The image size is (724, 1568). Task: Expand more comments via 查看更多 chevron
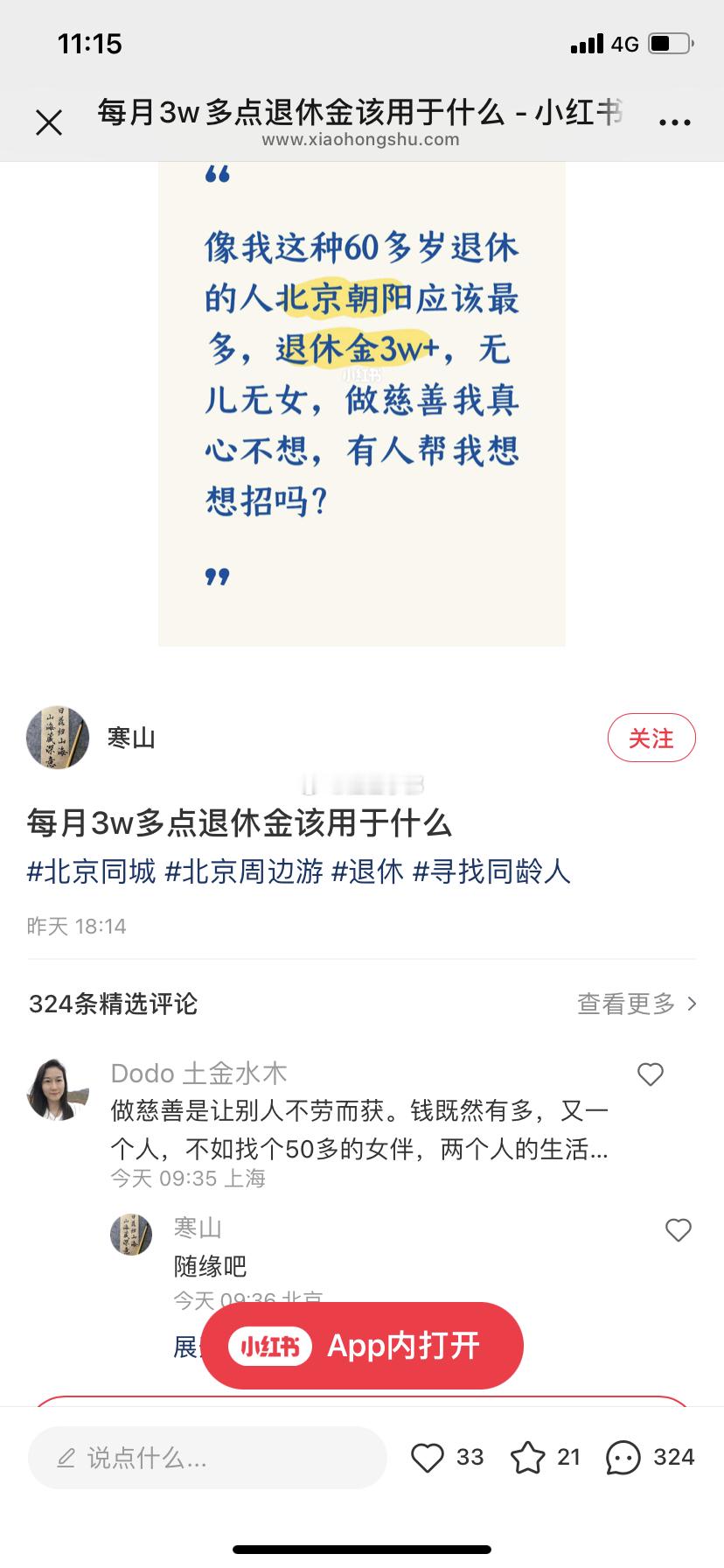pyautogui.click(x=637, y=1004)
